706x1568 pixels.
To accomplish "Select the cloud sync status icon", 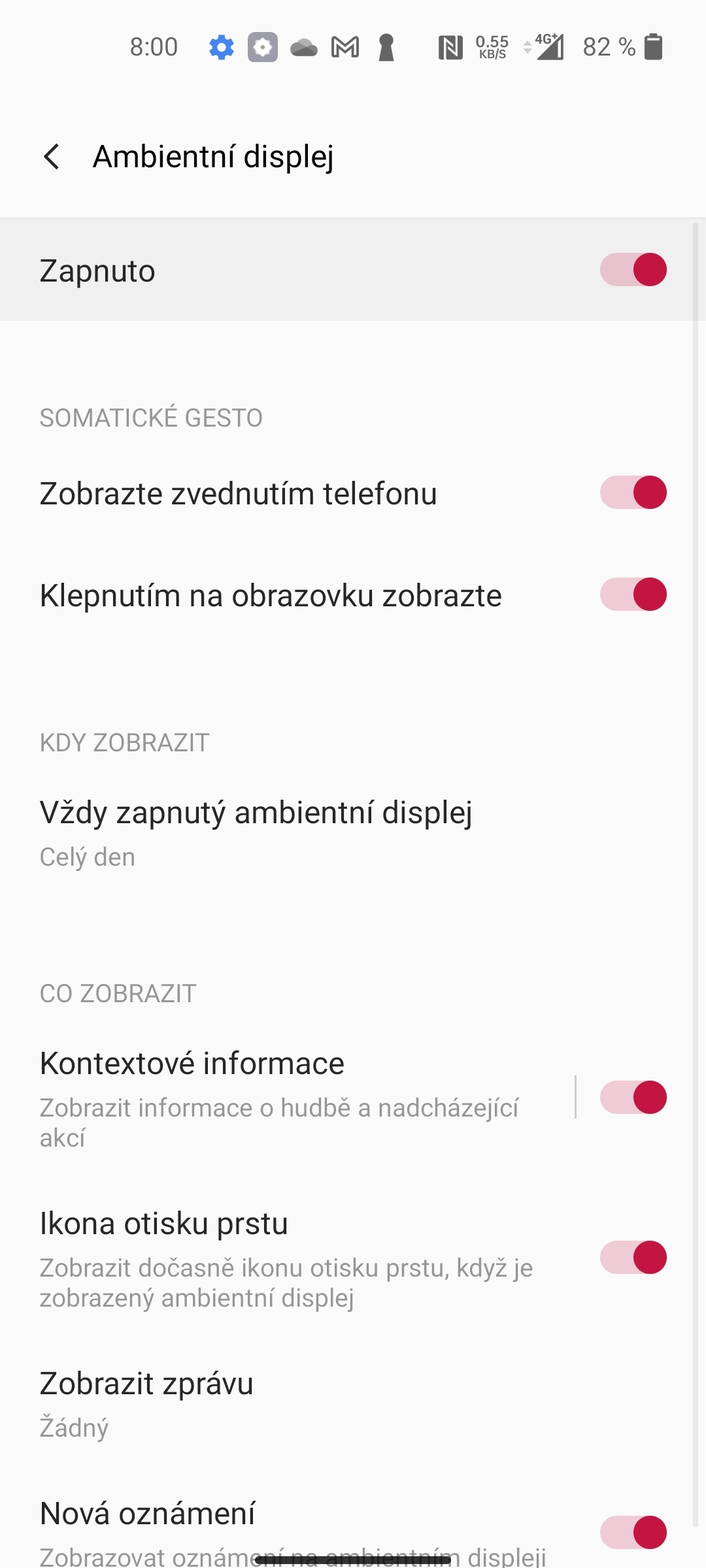I will pos(302,46).
